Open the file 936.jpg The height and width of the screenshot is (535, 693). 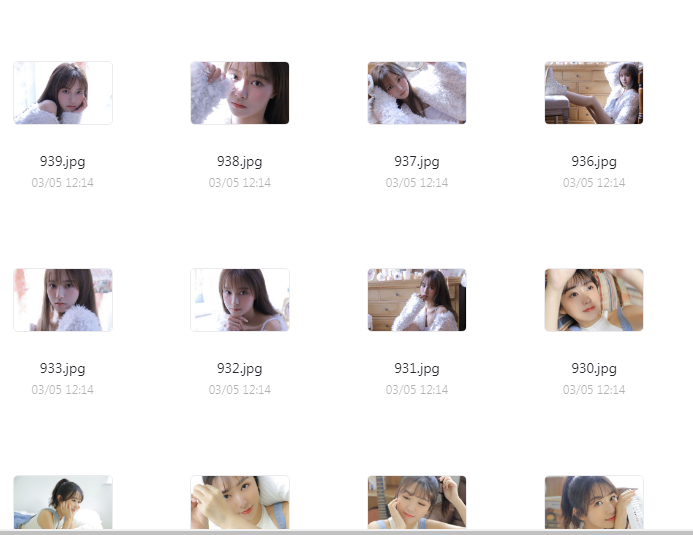coord(594,93)
